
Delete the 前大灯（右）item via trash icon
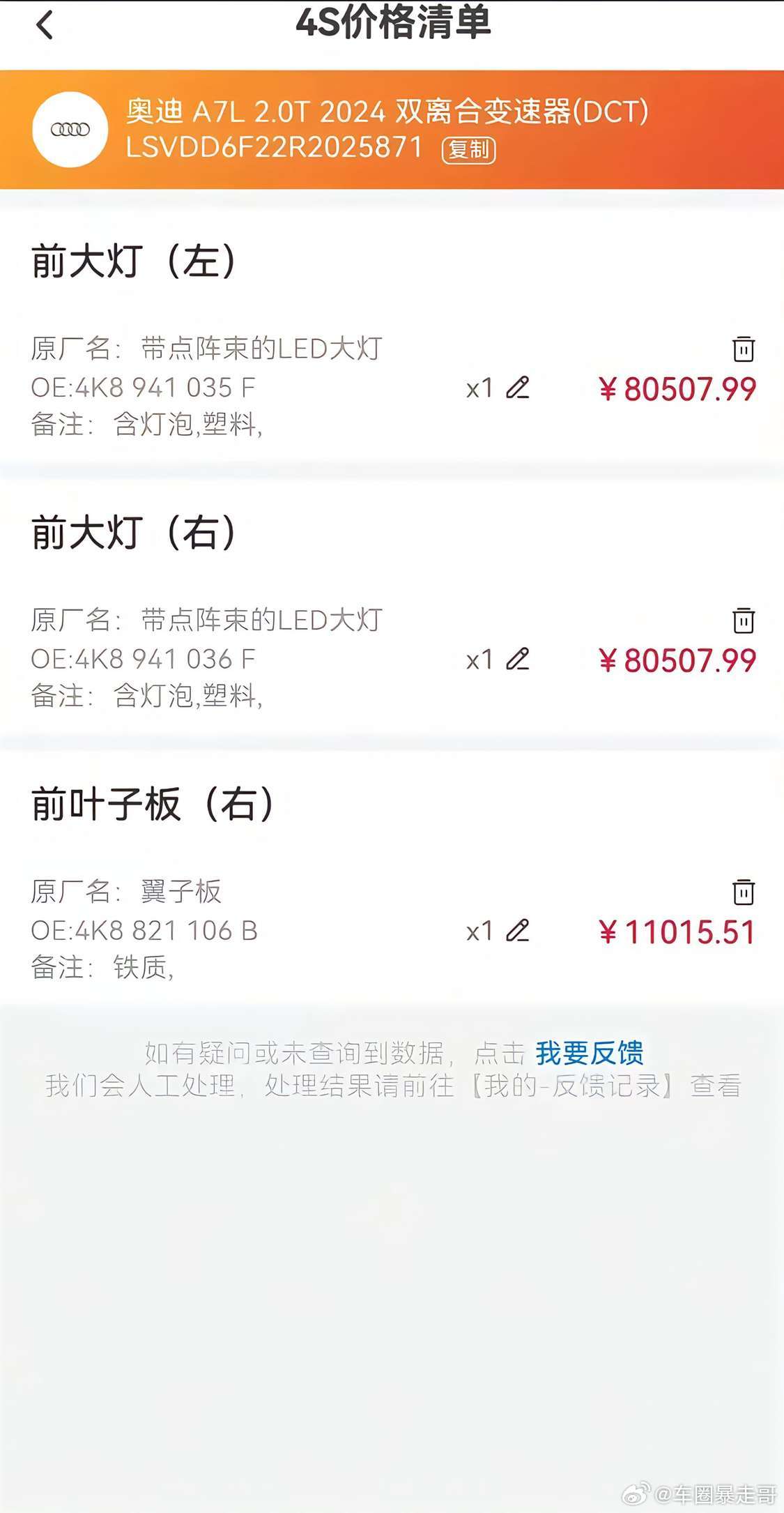744,619
